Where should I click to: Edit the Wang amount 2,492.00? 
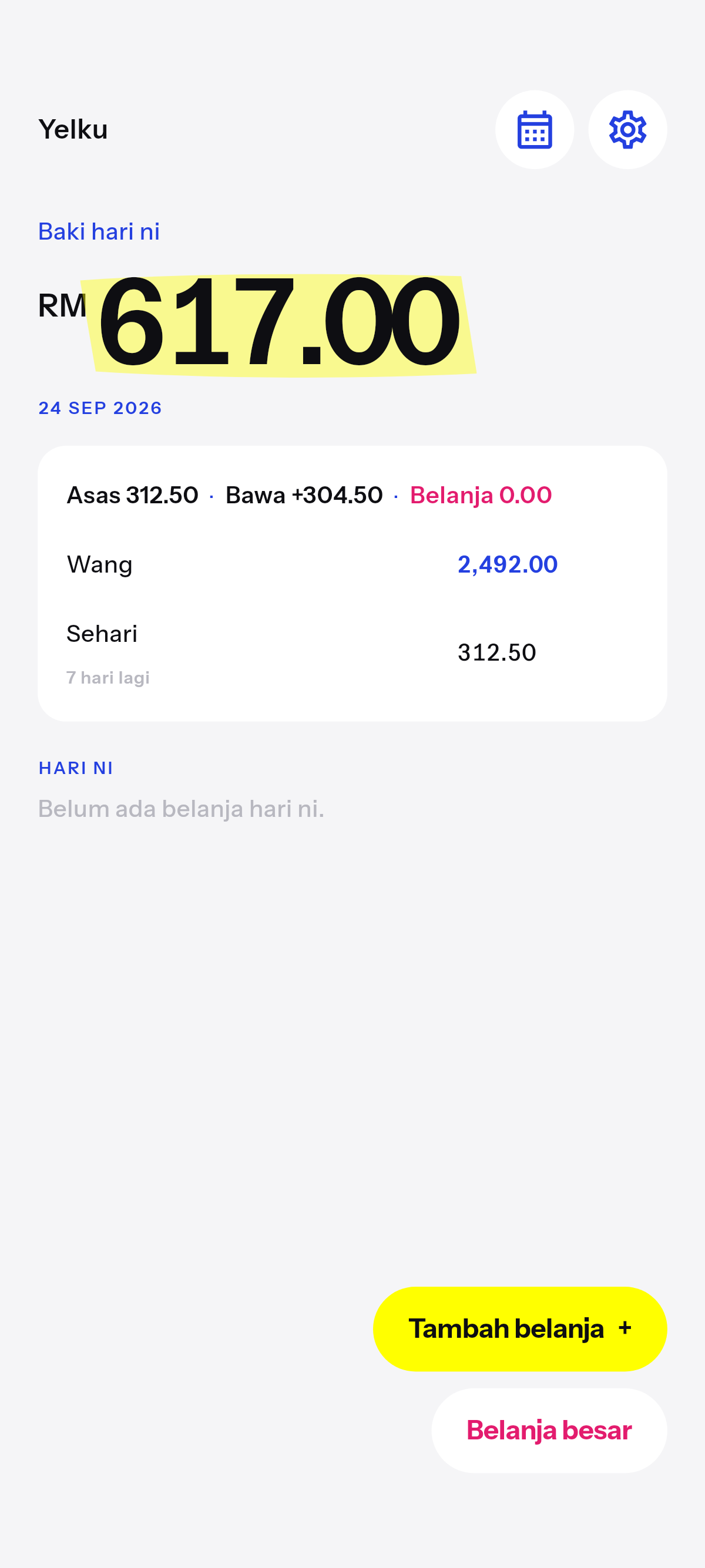507,564
